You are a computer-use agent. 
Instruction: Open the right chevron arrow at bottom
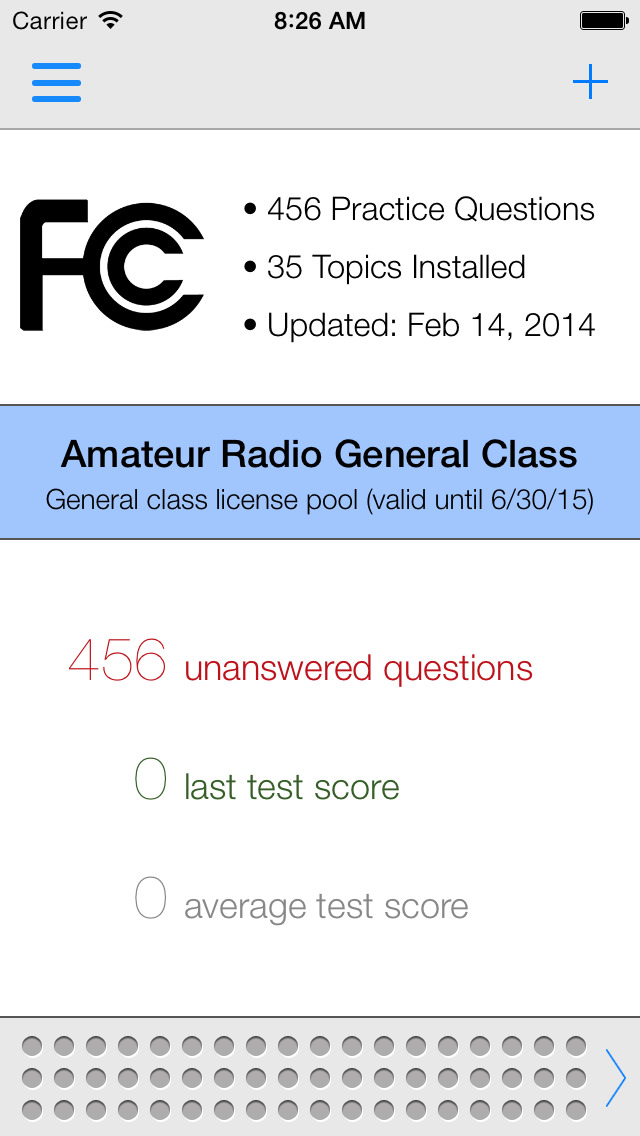point(616,1077)
